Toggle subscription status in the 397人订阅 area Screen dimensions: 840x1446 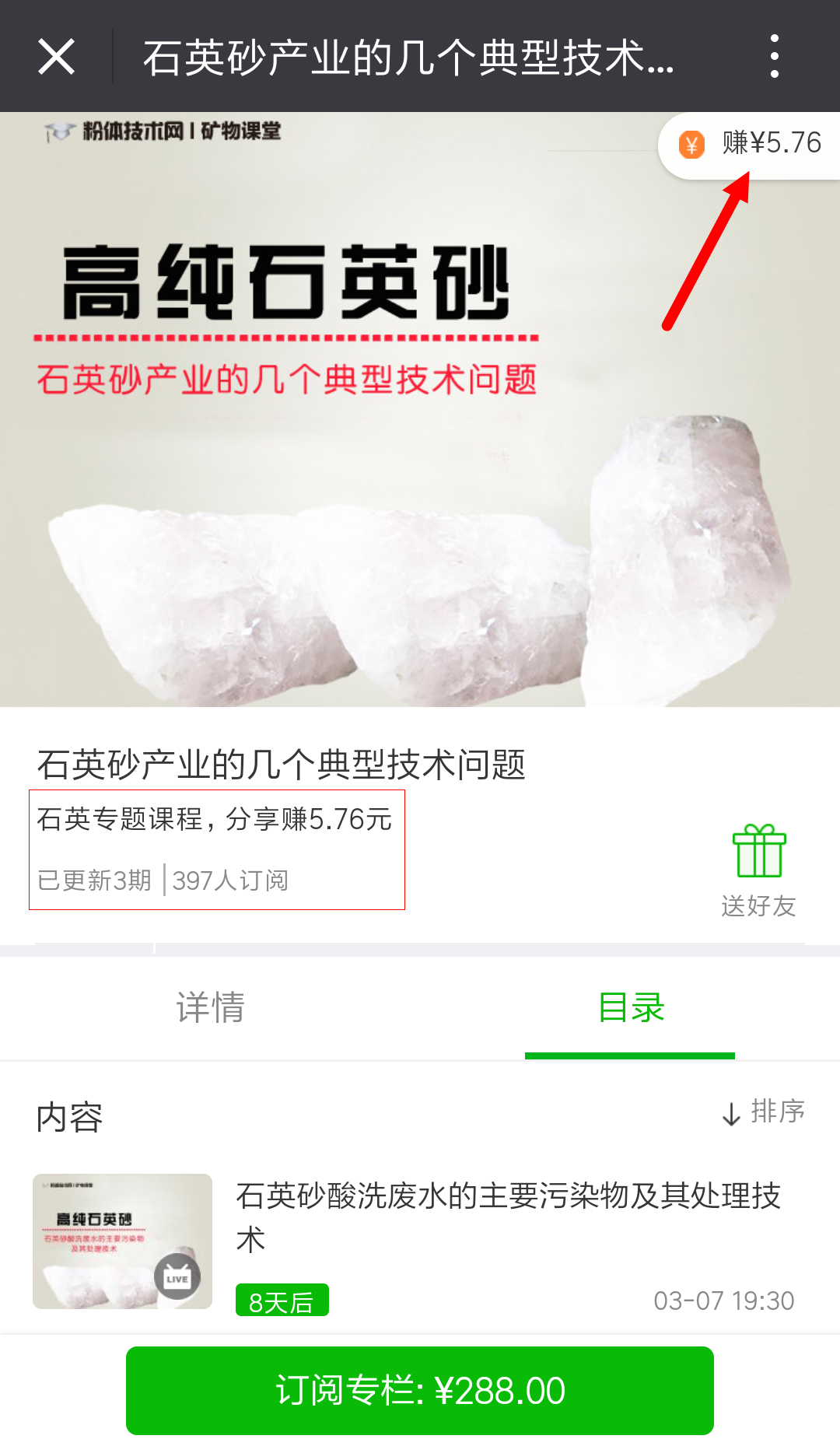231,880
